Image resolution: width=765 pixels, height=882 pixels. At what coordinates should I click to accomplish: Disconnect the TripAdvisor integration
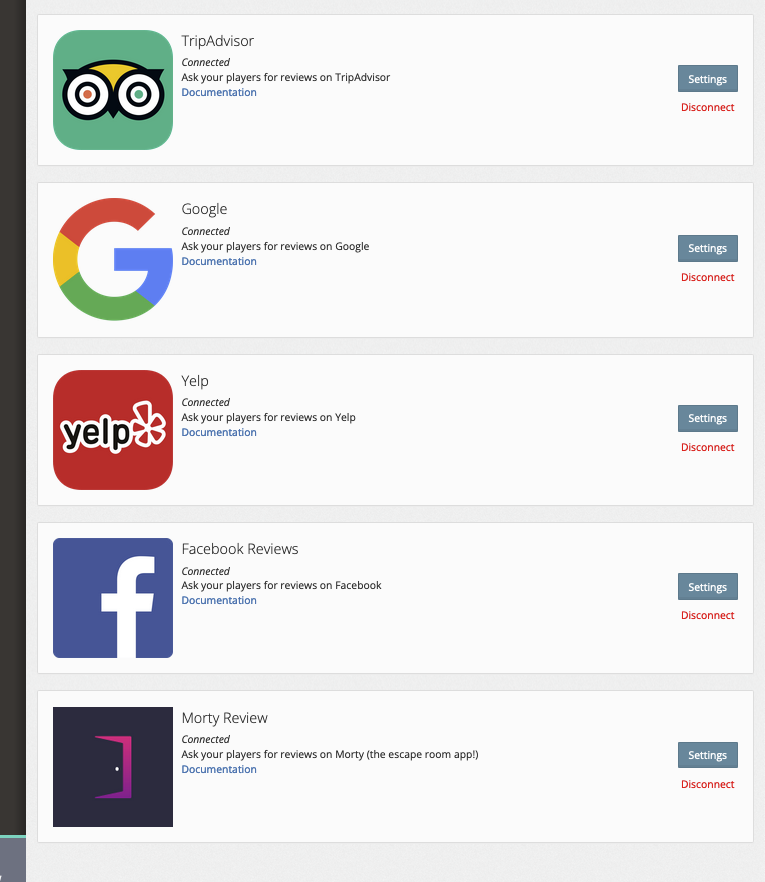click(708, 107)
